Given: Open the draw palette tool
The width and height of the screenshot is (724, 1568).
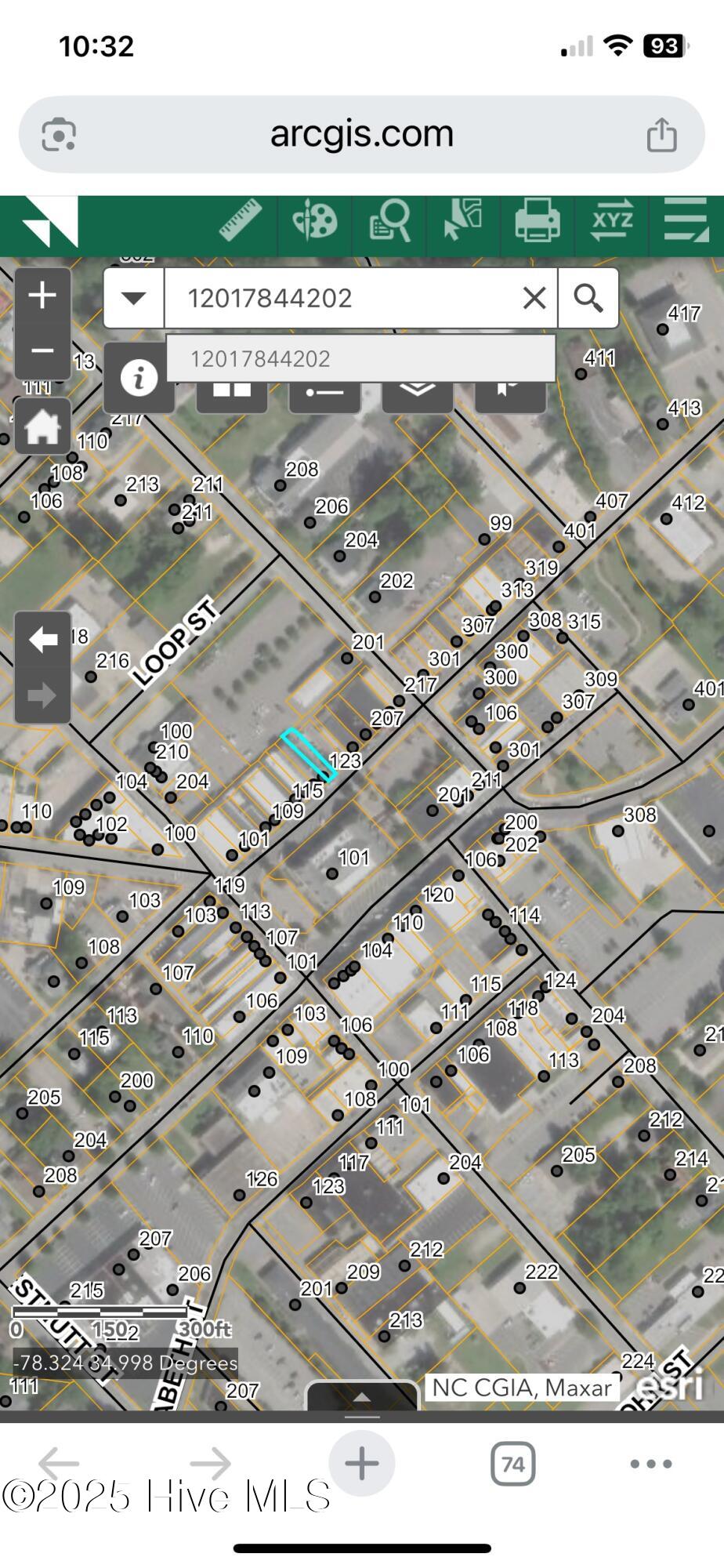Looking at the screenshot, I should 315,222.
